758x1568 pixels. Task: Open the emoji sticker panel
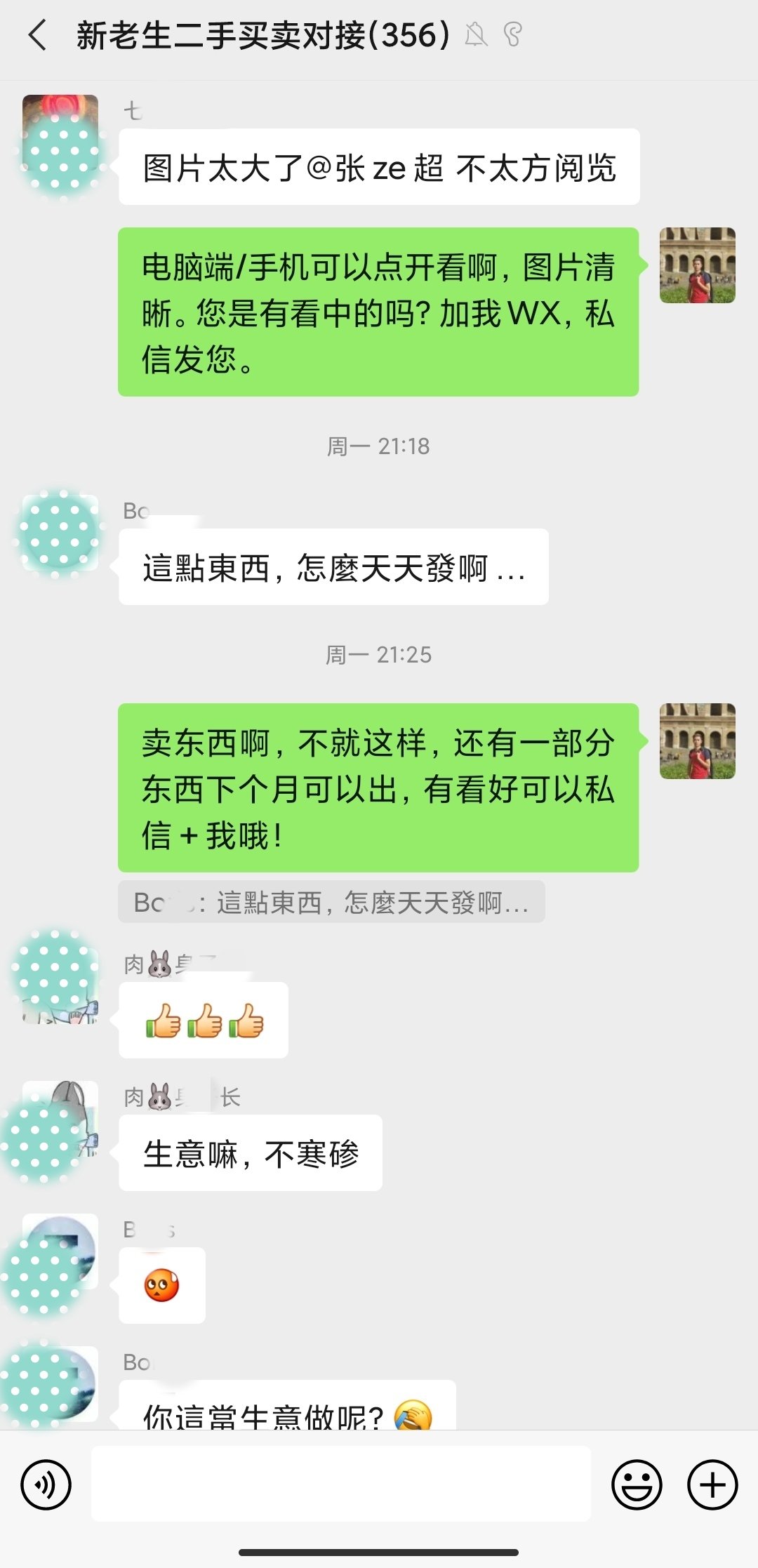pyautogui.click(x=637, y=1484)
